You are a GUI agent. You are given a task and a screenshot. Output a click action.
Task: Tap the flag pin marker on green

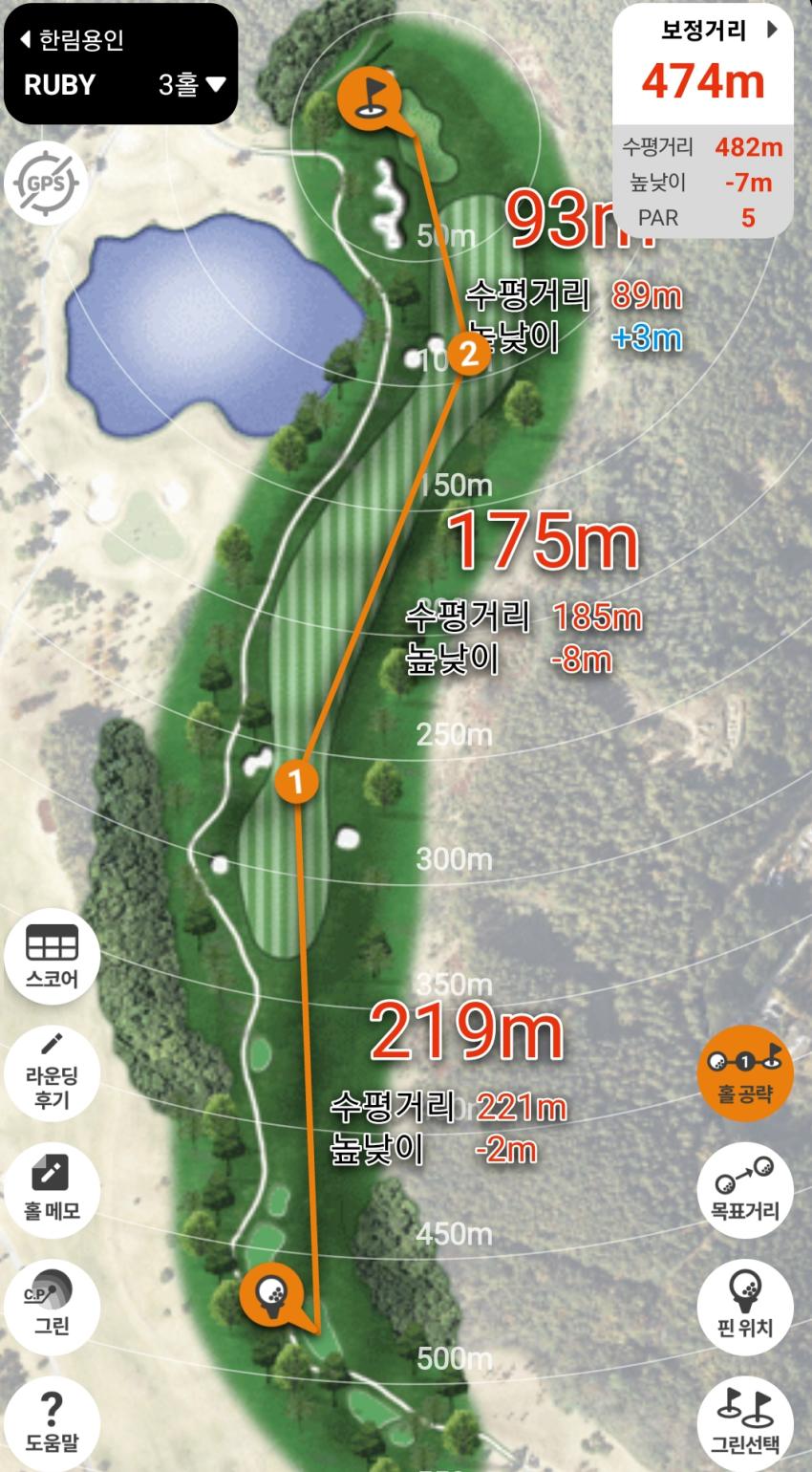point(366,95)
